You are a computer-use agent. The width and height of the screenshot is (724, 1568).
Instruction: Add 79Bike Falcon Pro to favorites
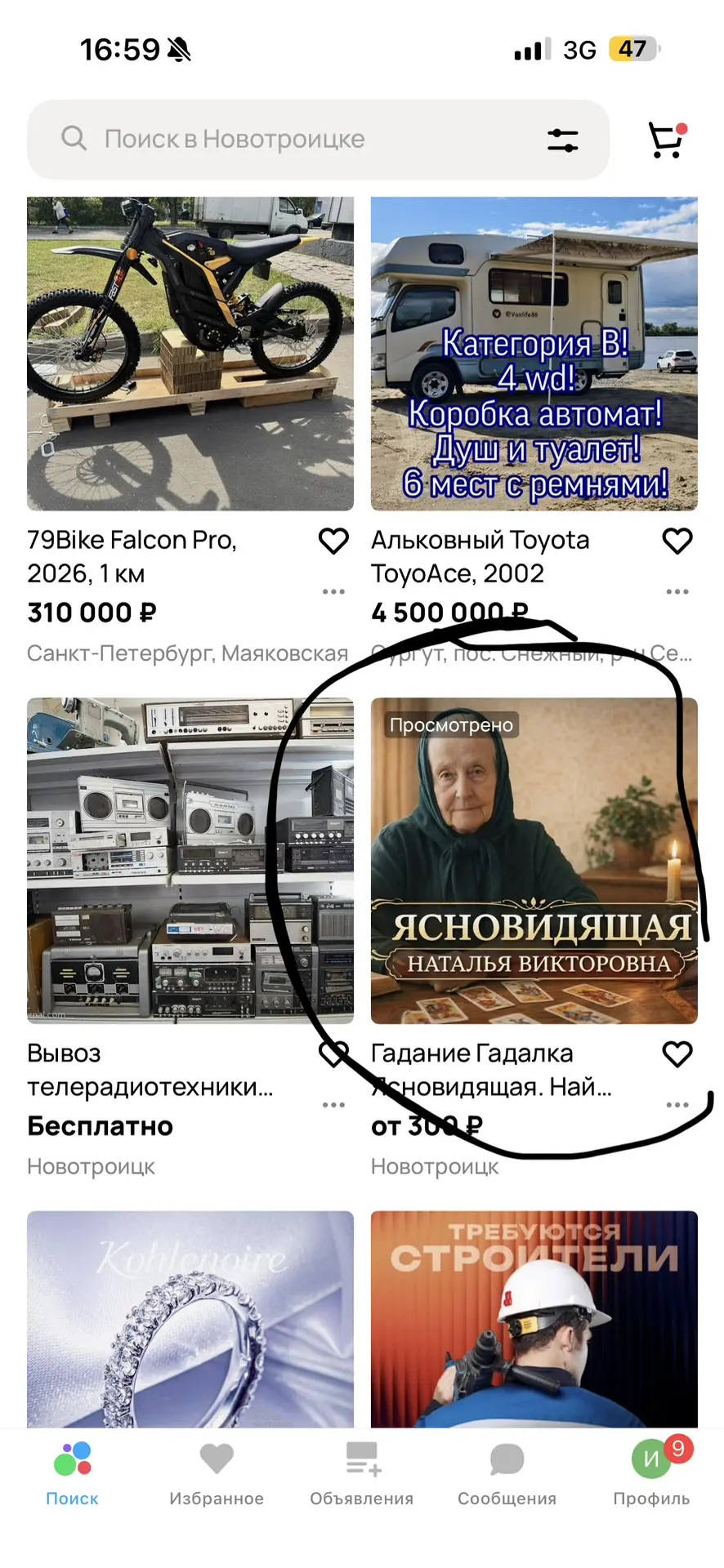(333, 541)
